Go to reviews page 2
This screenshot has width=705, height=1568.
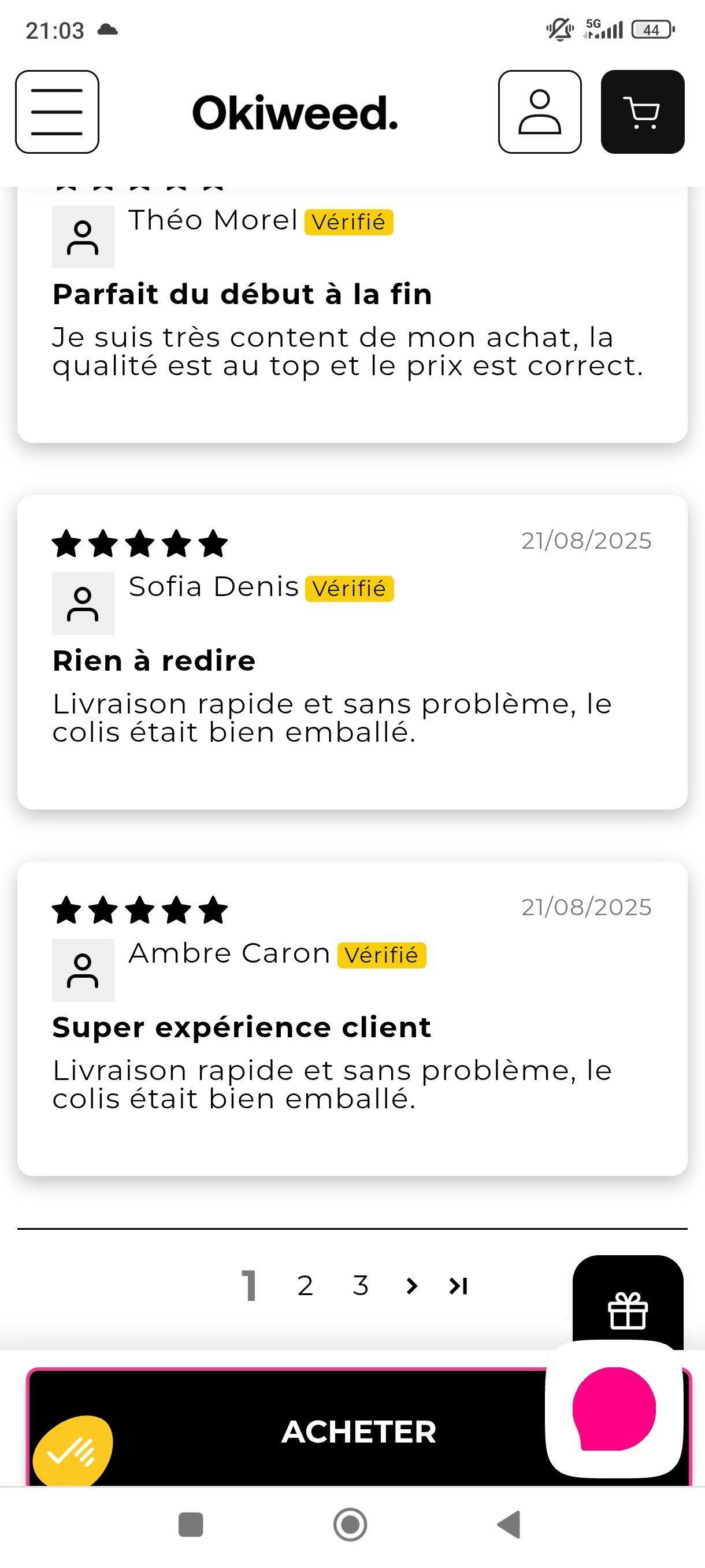click(x=305, y=1286)
